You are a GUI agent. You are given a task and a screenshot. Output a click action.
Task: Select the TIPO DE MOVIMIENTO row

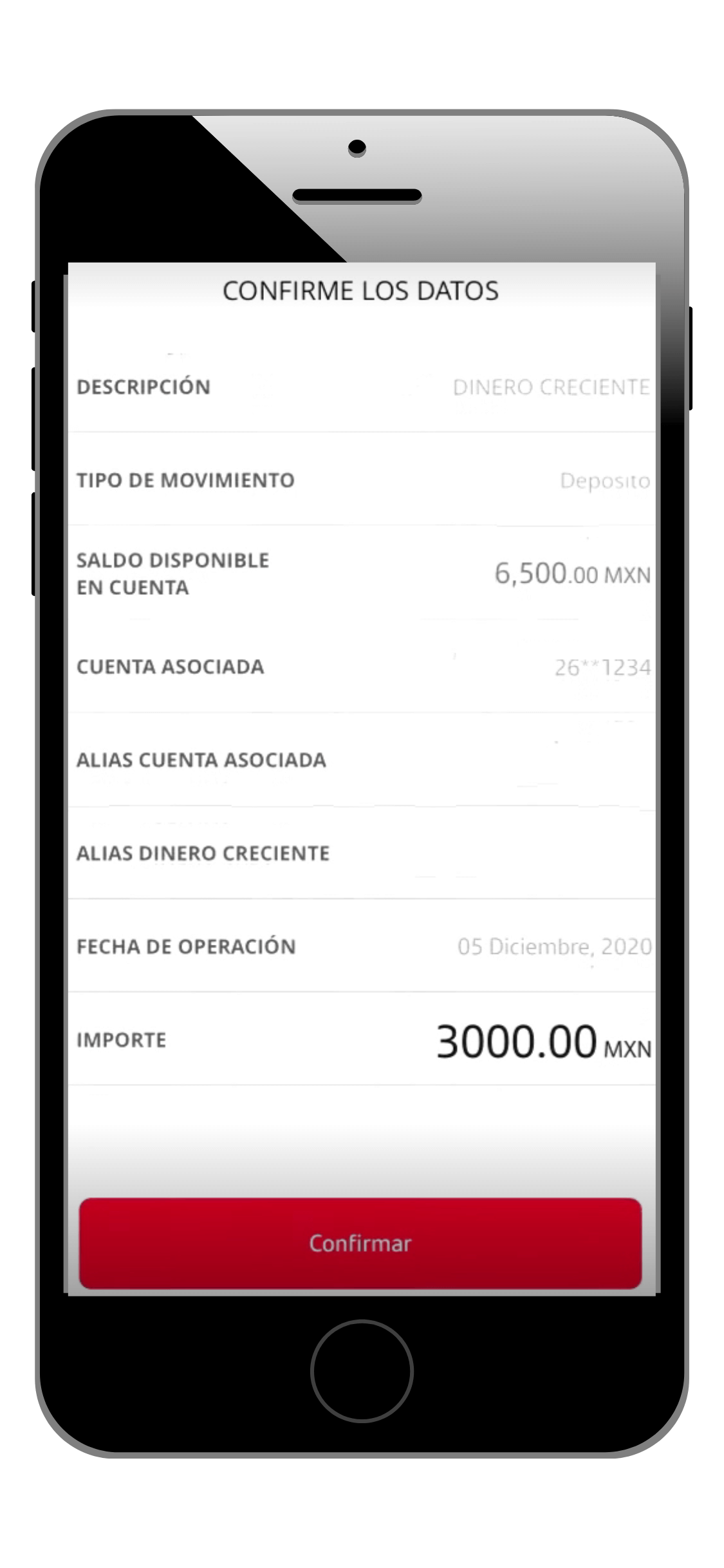tap(360, 480)
